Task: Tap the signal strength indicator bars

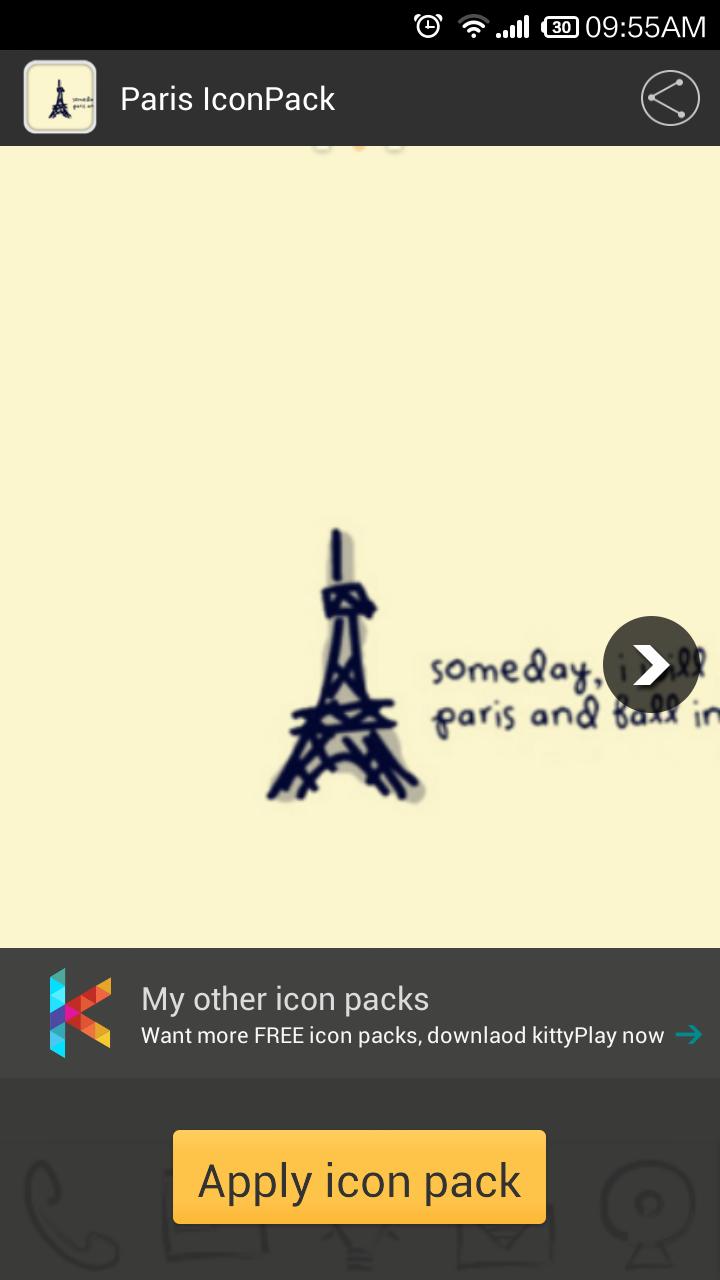Action: (510, 25)
